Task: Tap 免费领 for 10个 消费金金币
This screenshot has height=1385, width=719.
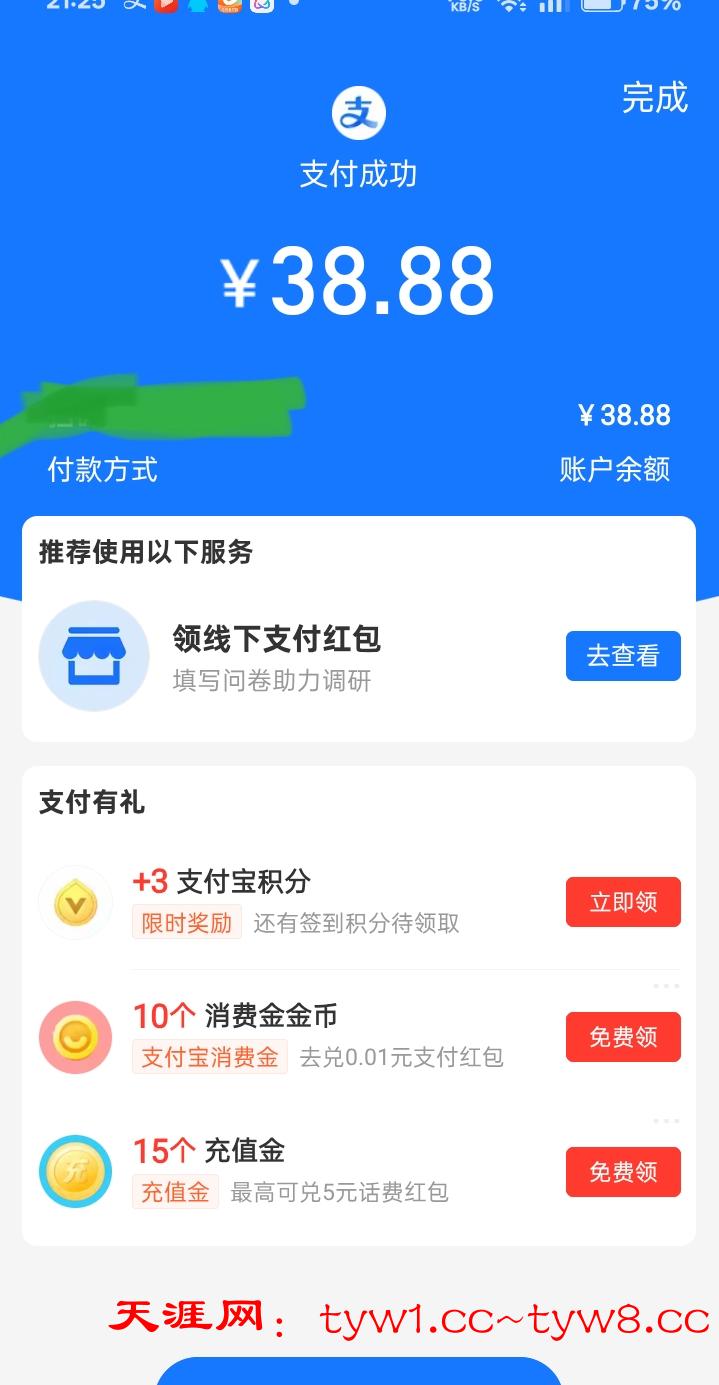Action: pos(623,1037)
